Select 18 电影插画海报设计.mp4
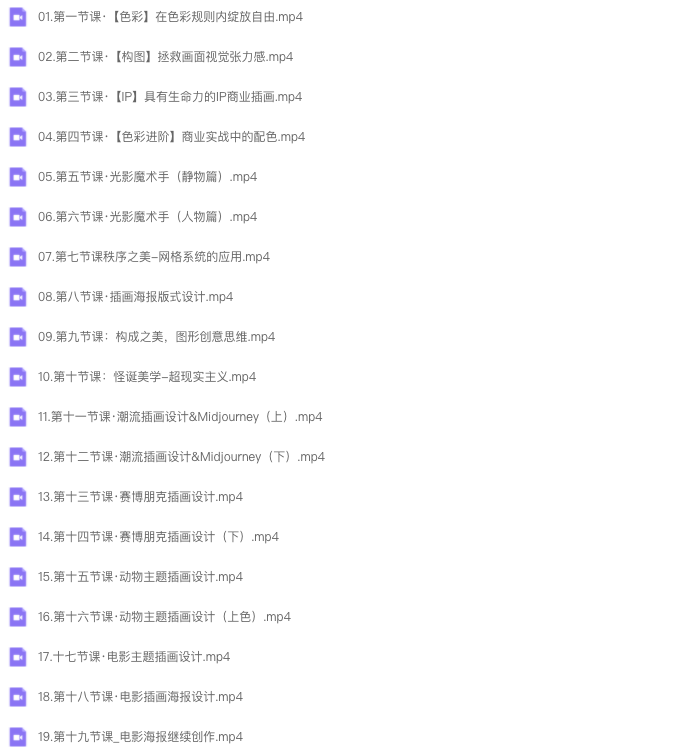The image size is (693, 750). point(140,697)
